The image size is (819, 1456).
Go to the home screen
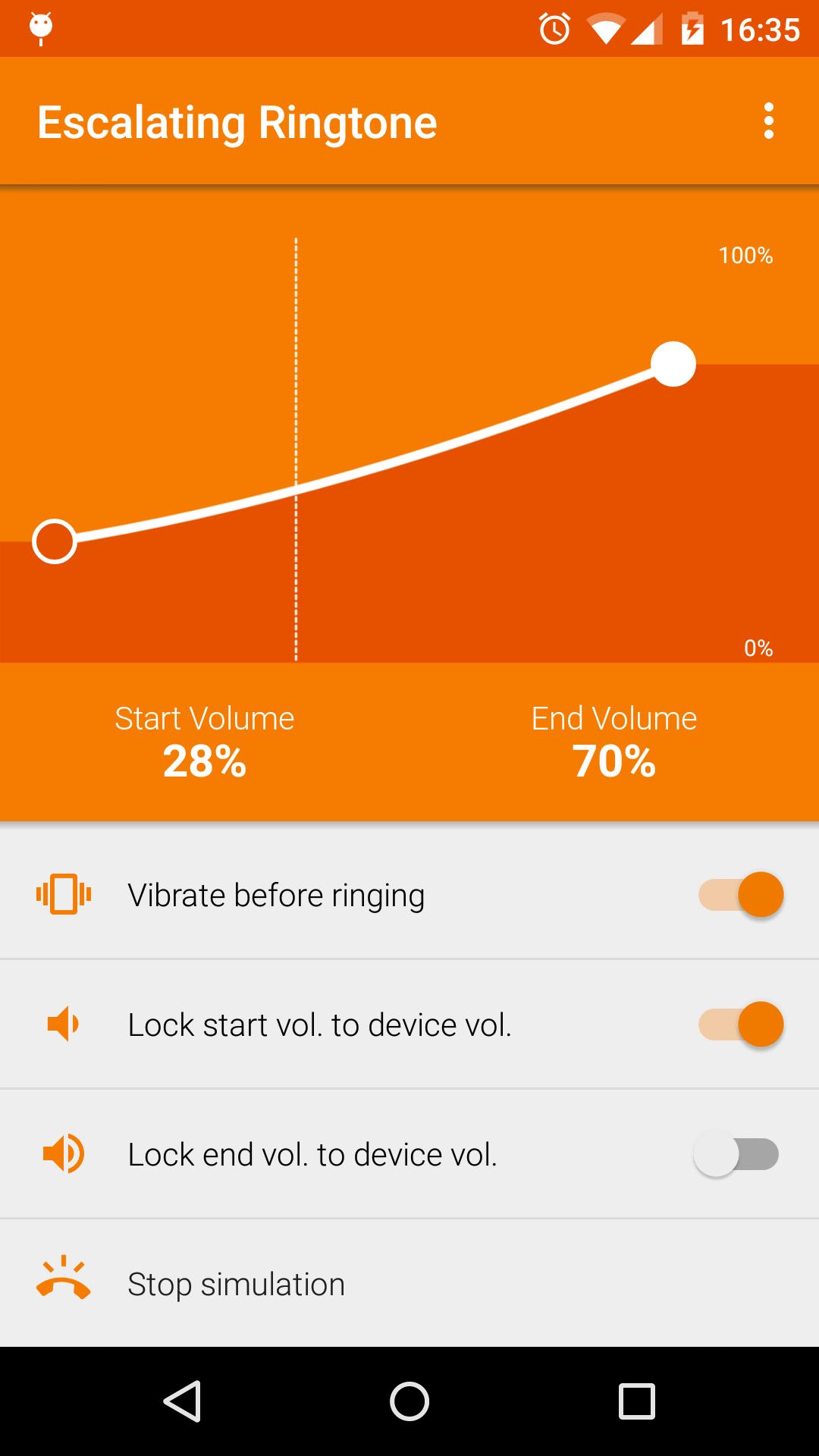coord(409,1401)
